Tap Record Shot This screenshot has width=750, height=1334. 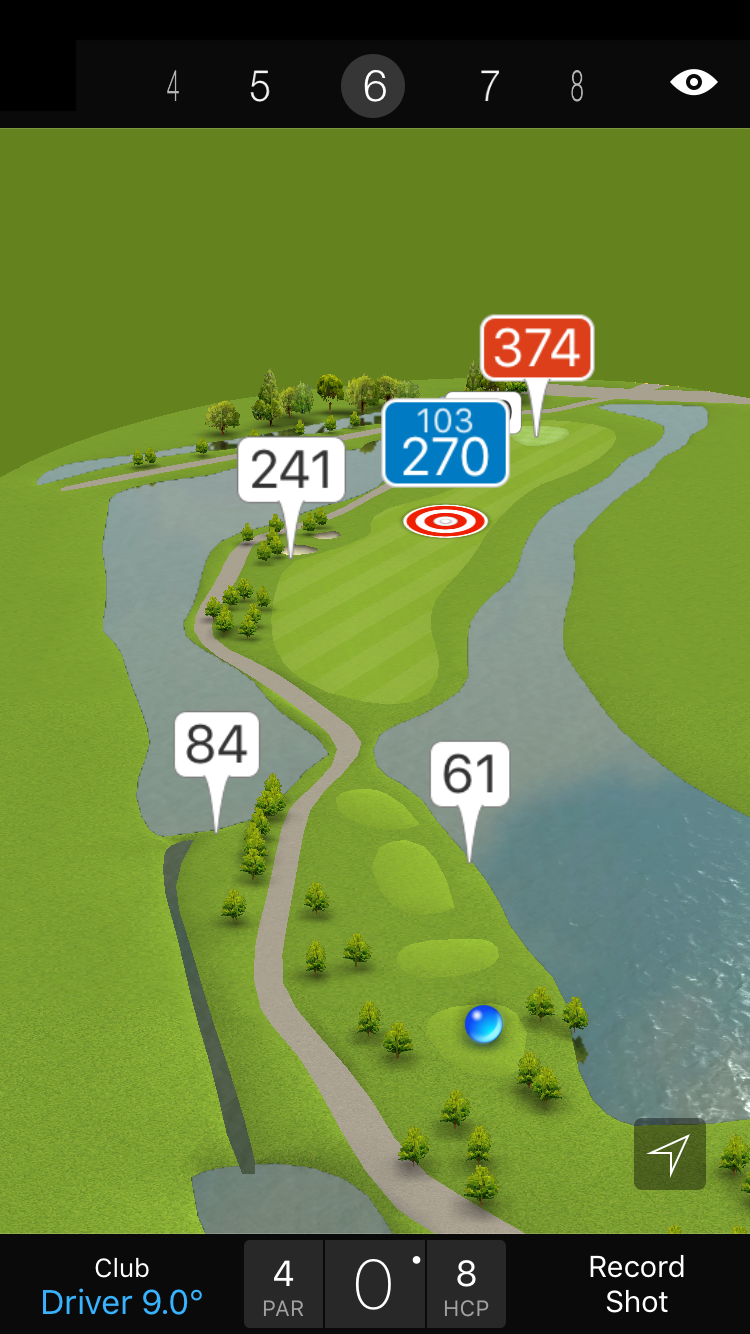[636, 1284]
